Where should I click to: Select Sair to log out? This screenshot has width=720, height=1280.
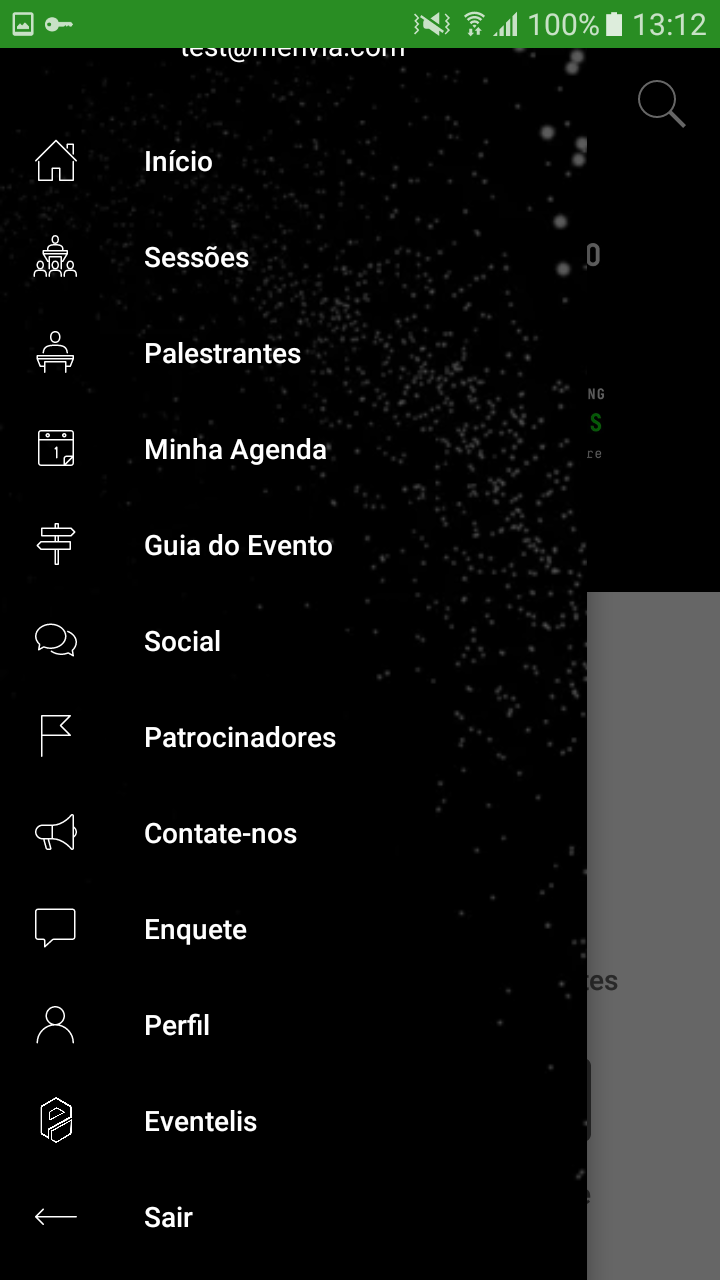[168, 1217]
